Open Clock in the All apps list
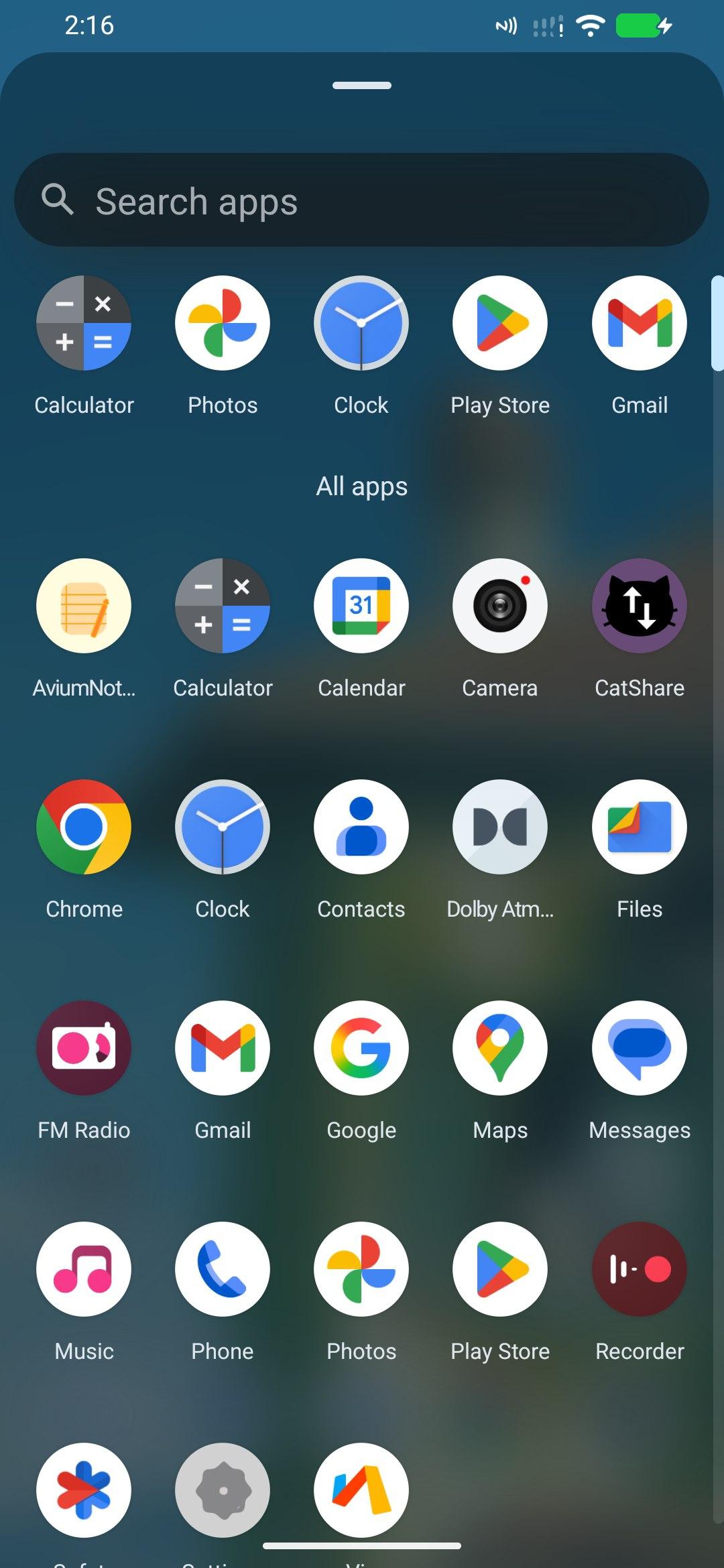Viewport: 724px width, 1568px height. click(223, 828)
